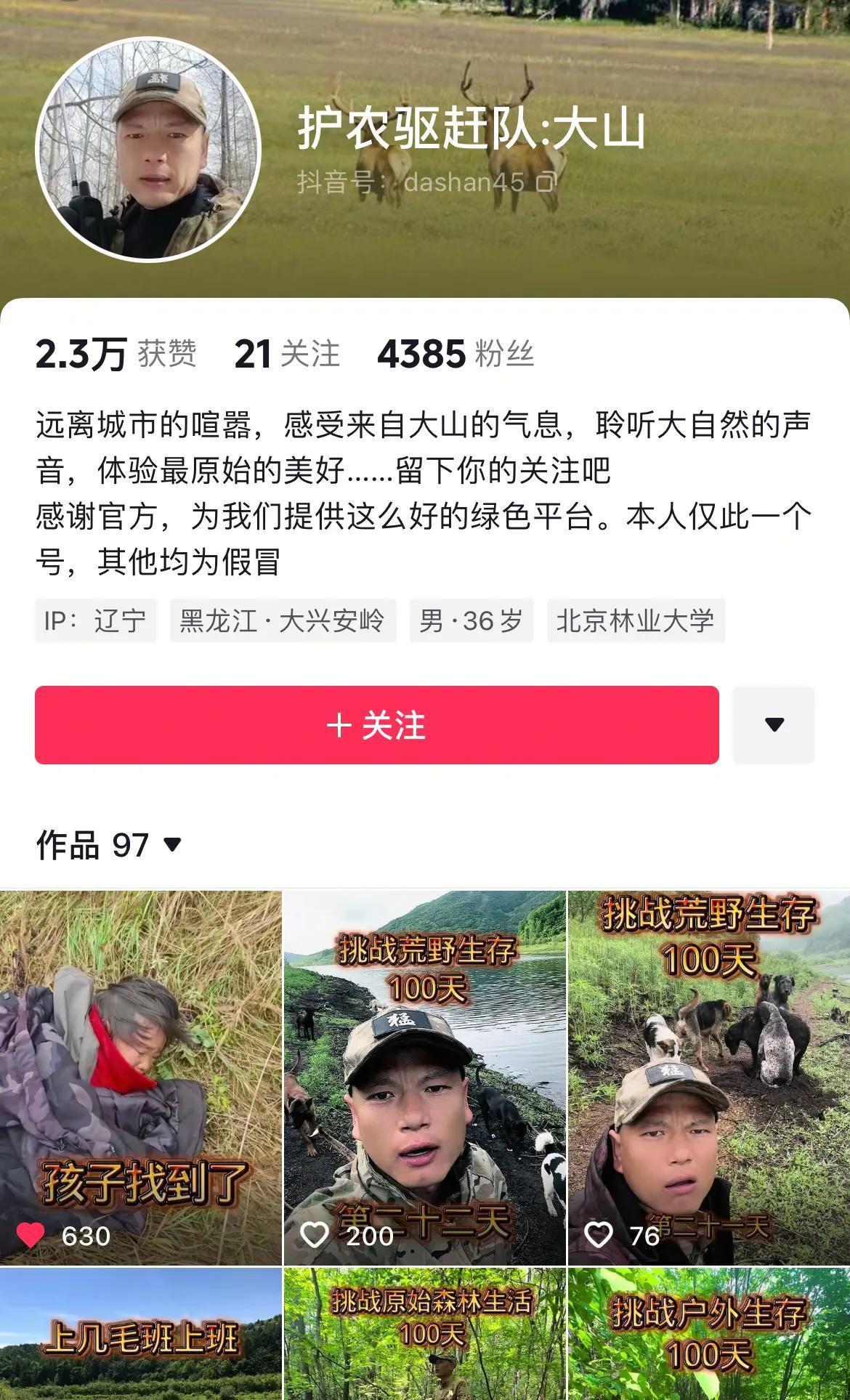Open the 挑战原始森林生活 100天 video

424,1335
